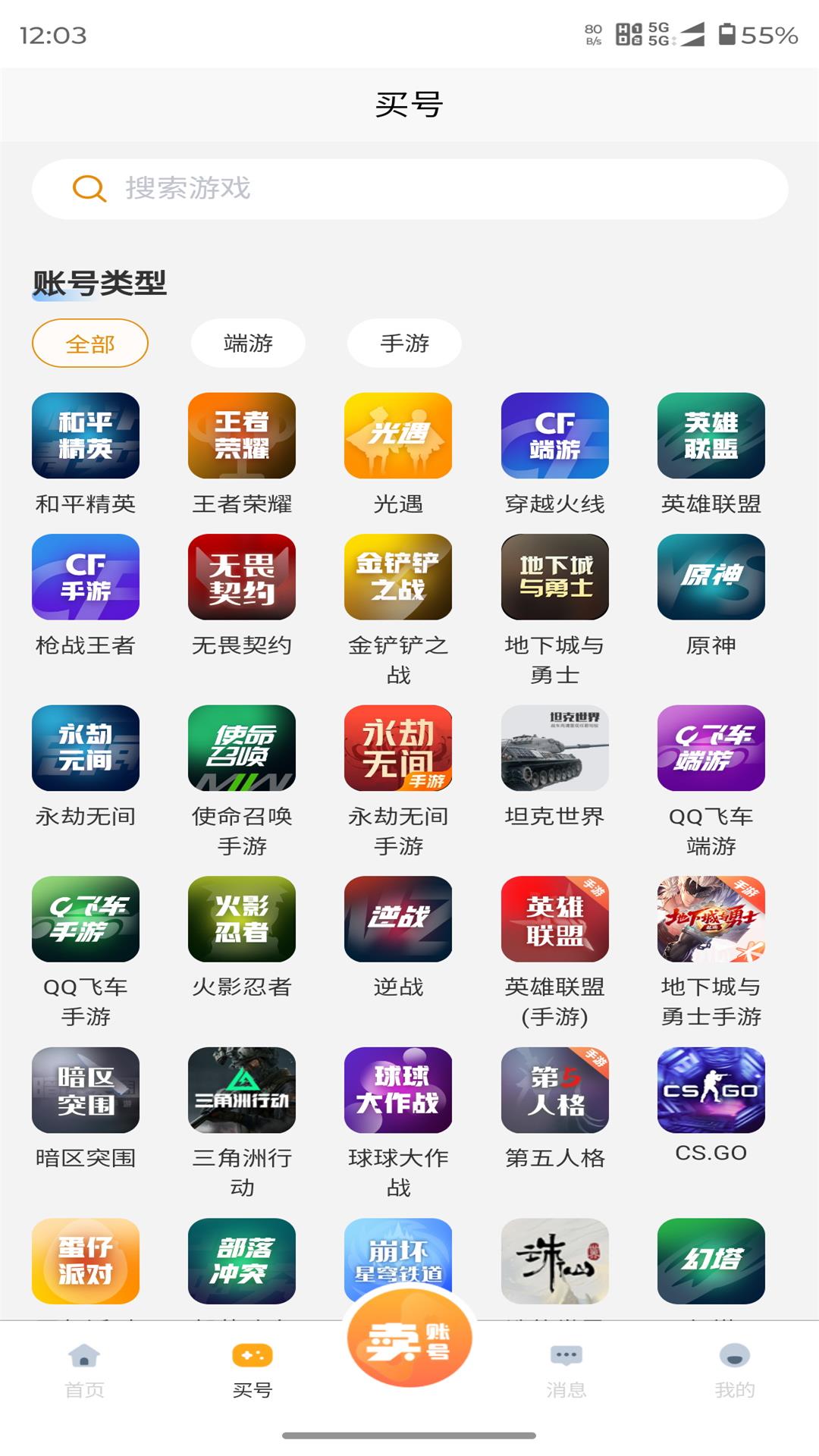Tap the 金铲铲之战 game icon

[x=397, y=578]
